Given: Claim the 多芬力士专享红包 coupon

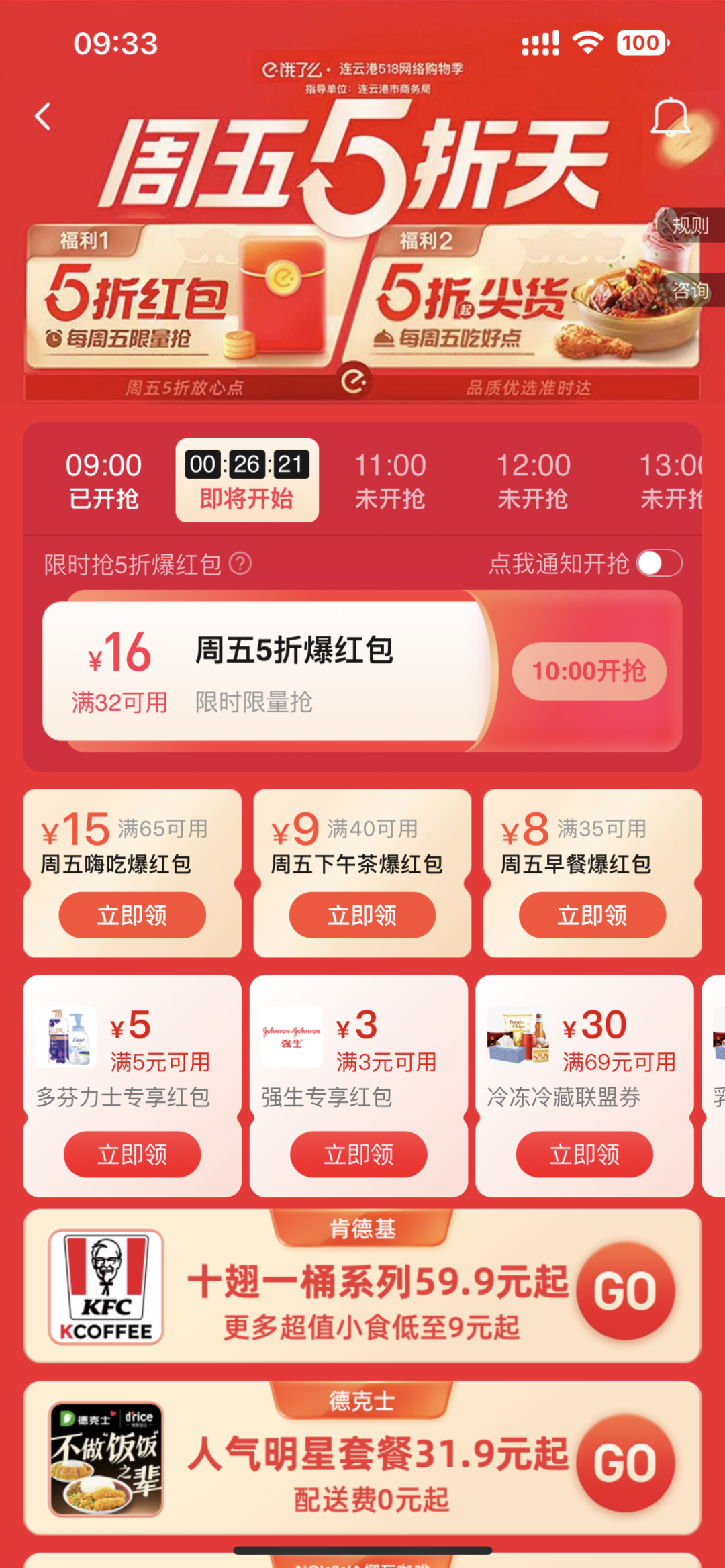Looking at the screenshot, I should [x=132, y=1154].
